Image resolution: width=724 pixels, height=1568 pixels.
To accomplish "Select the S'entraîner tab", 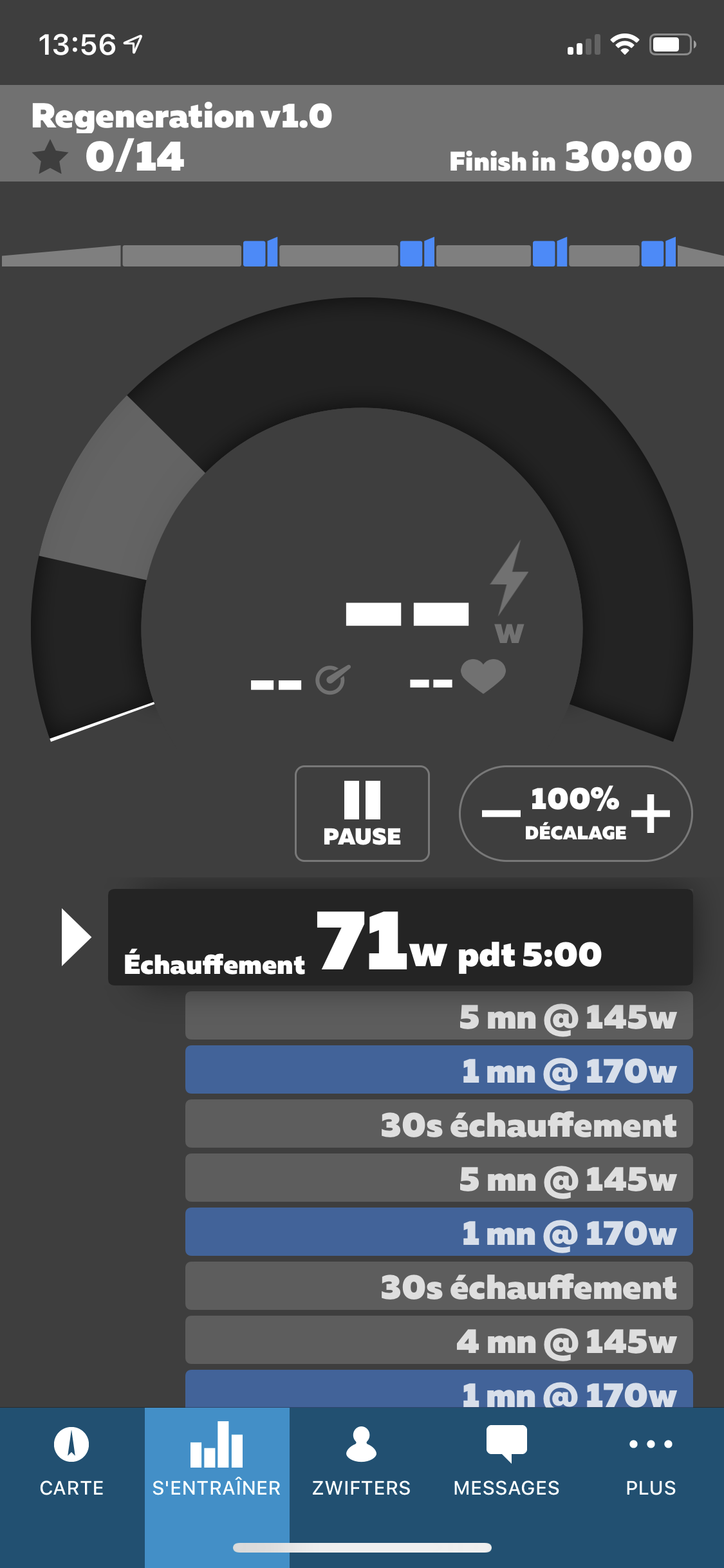I will coord(217,1460).
